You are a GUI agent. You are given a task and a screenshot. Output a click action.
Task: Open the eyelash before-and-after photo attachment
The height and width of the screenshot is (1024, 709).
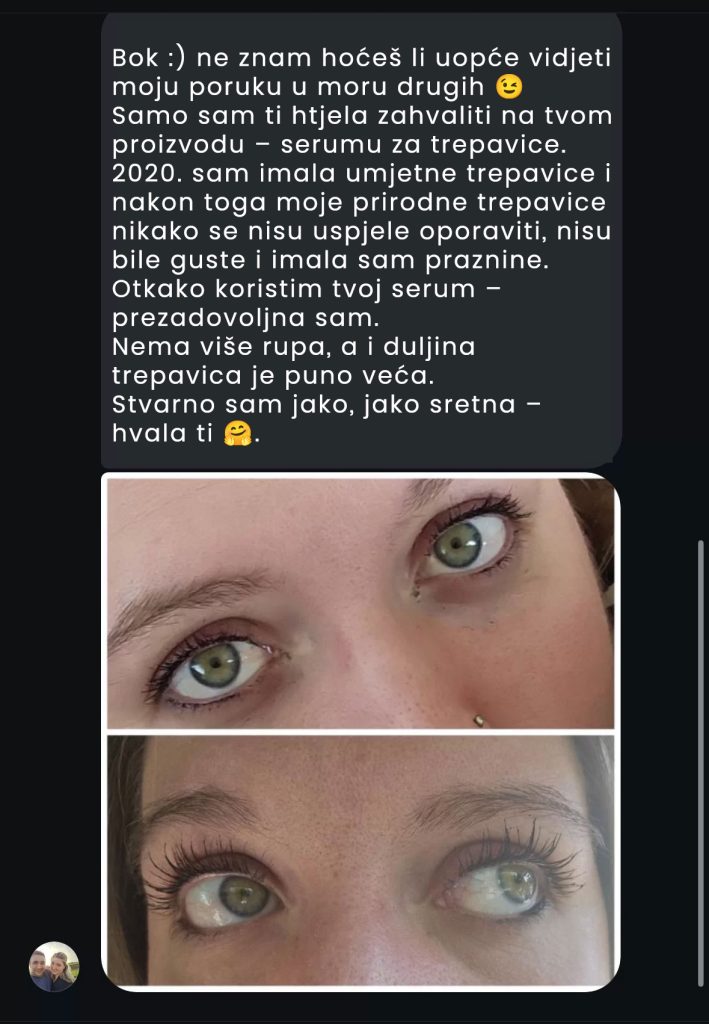pyautogui.click(x=360, y=732)
